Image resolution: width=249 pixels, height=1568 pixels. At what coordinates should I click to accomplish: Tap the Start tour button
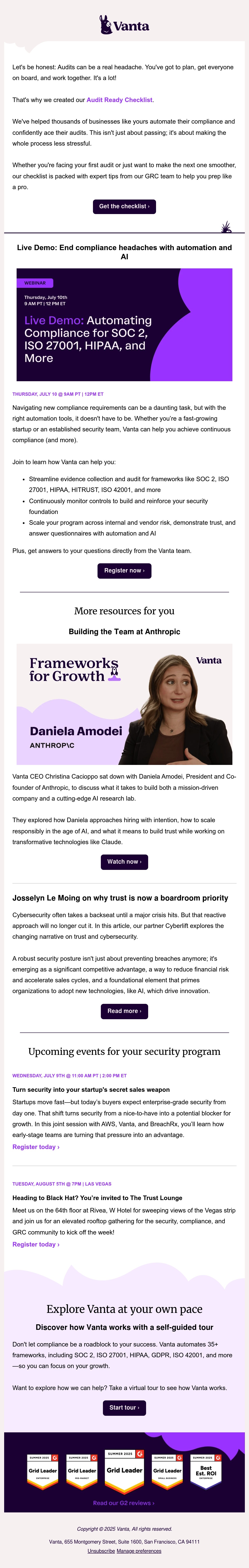pyautogui.click(x=124, y=1407)
